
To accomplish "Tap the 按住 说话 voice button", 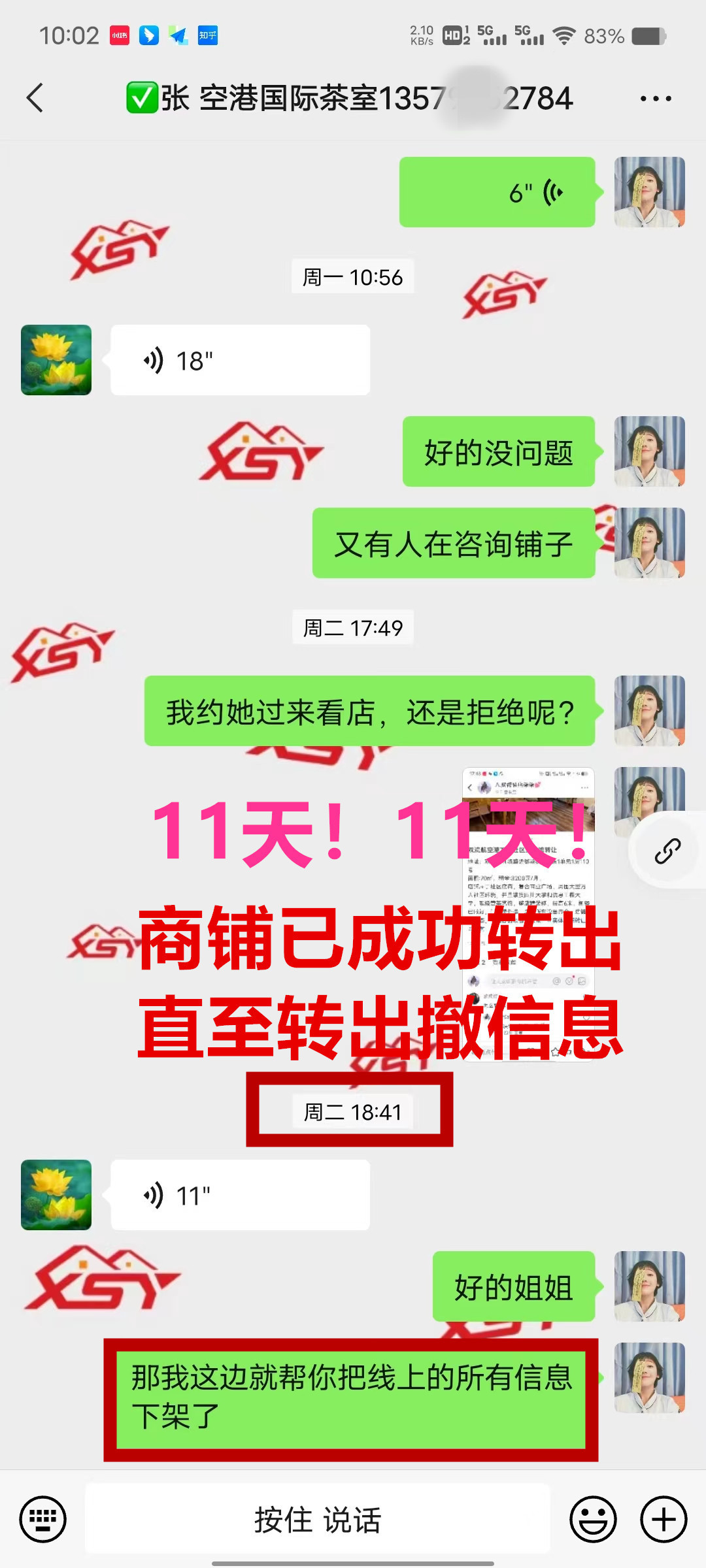I will point(317,1519).
